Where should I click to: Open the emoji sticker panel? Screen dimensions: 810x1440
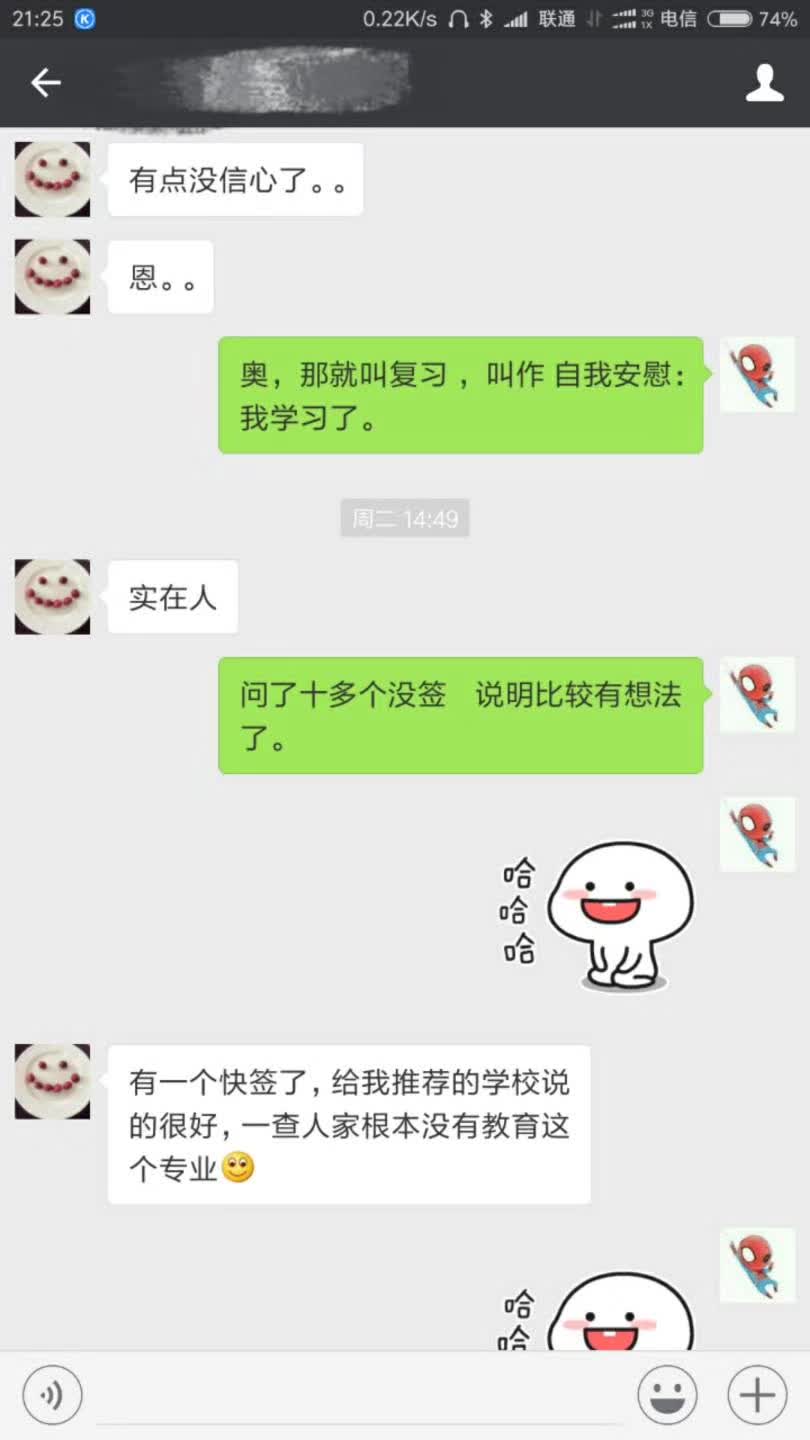(x=667, y=1394)
